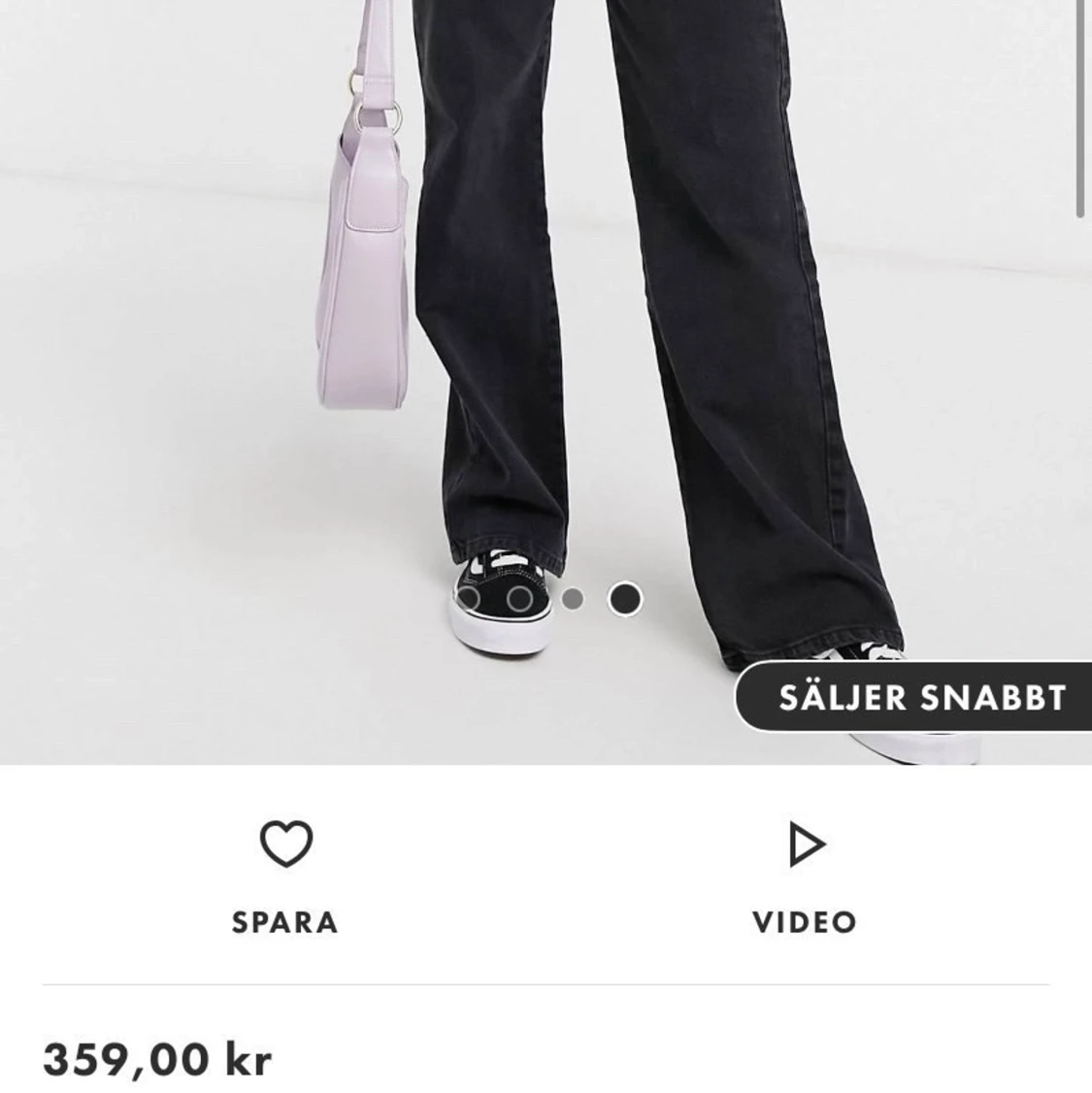Viewport: 1092px width, 1093px height.
Task: Select the second carousel dot
Action: click(518, 599)
